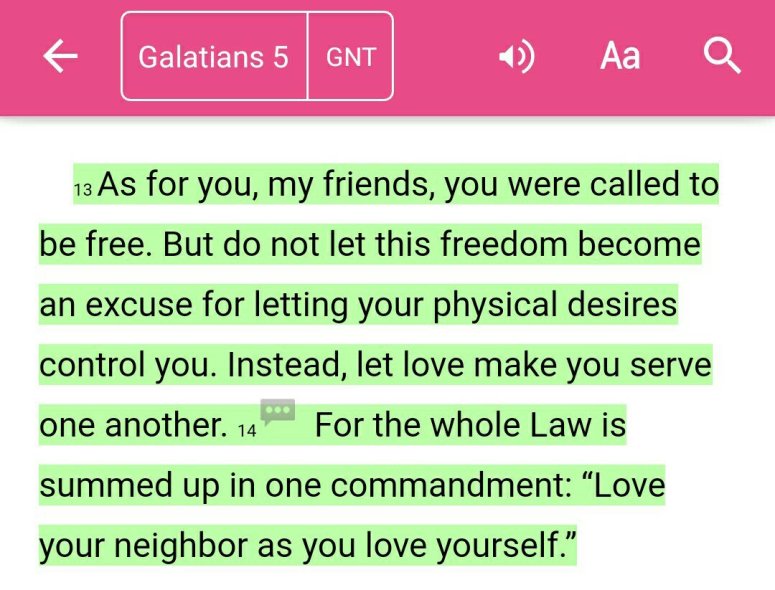Open the Galatians 5 chapter picker

click(213, 57)
